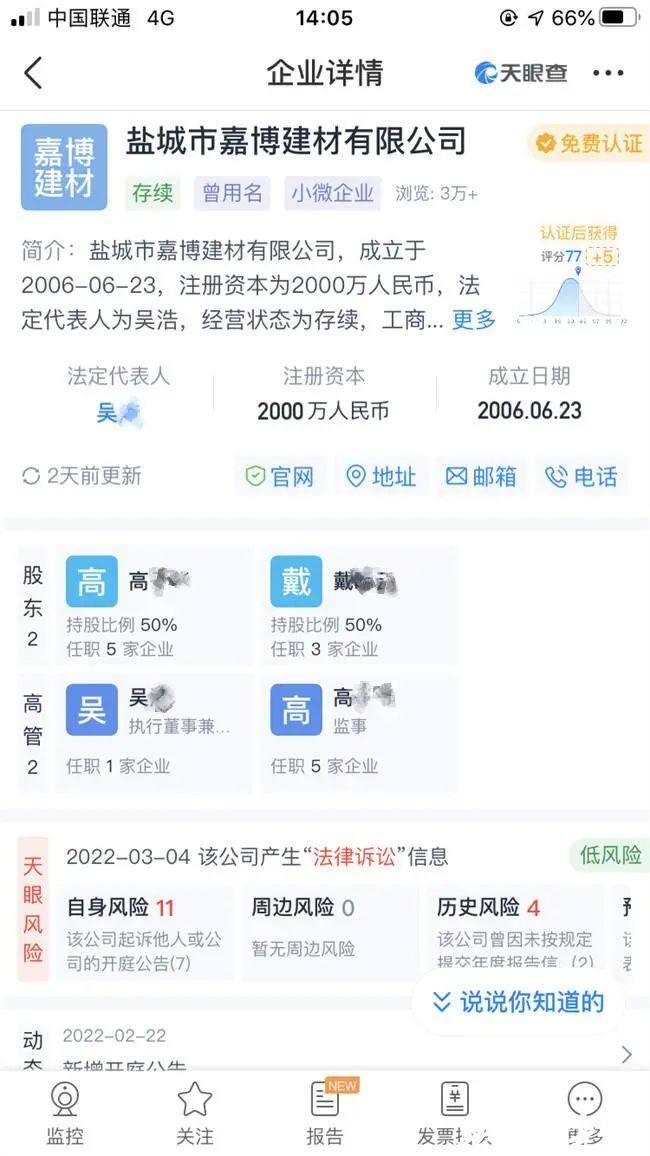
Task: Open the 曾用名 tag
Action: [x=232, y=193]
